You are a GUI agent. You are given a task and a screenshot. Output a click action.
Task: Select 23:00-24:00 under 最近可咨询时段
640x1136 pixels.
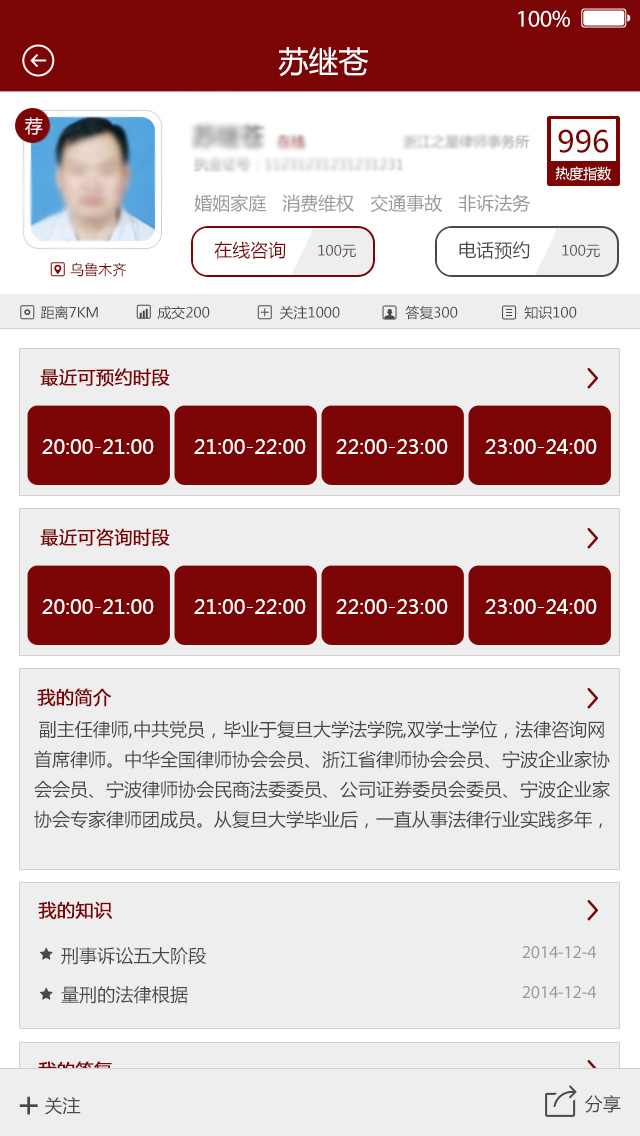(x=540, y=606)
